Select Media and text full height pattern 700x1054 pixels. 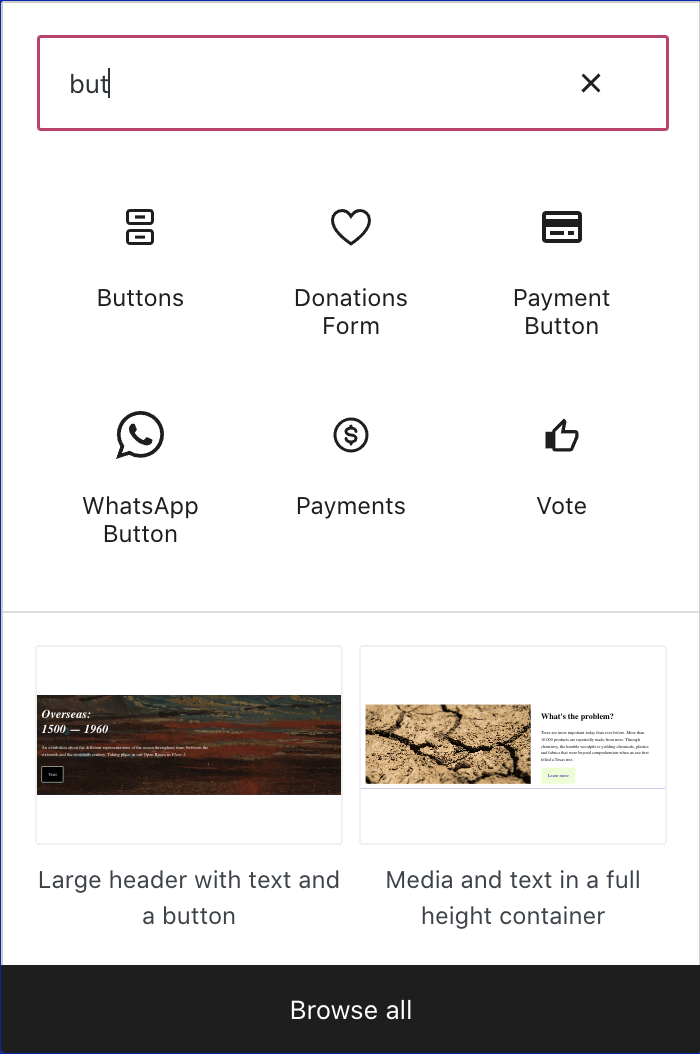(513, 745)
